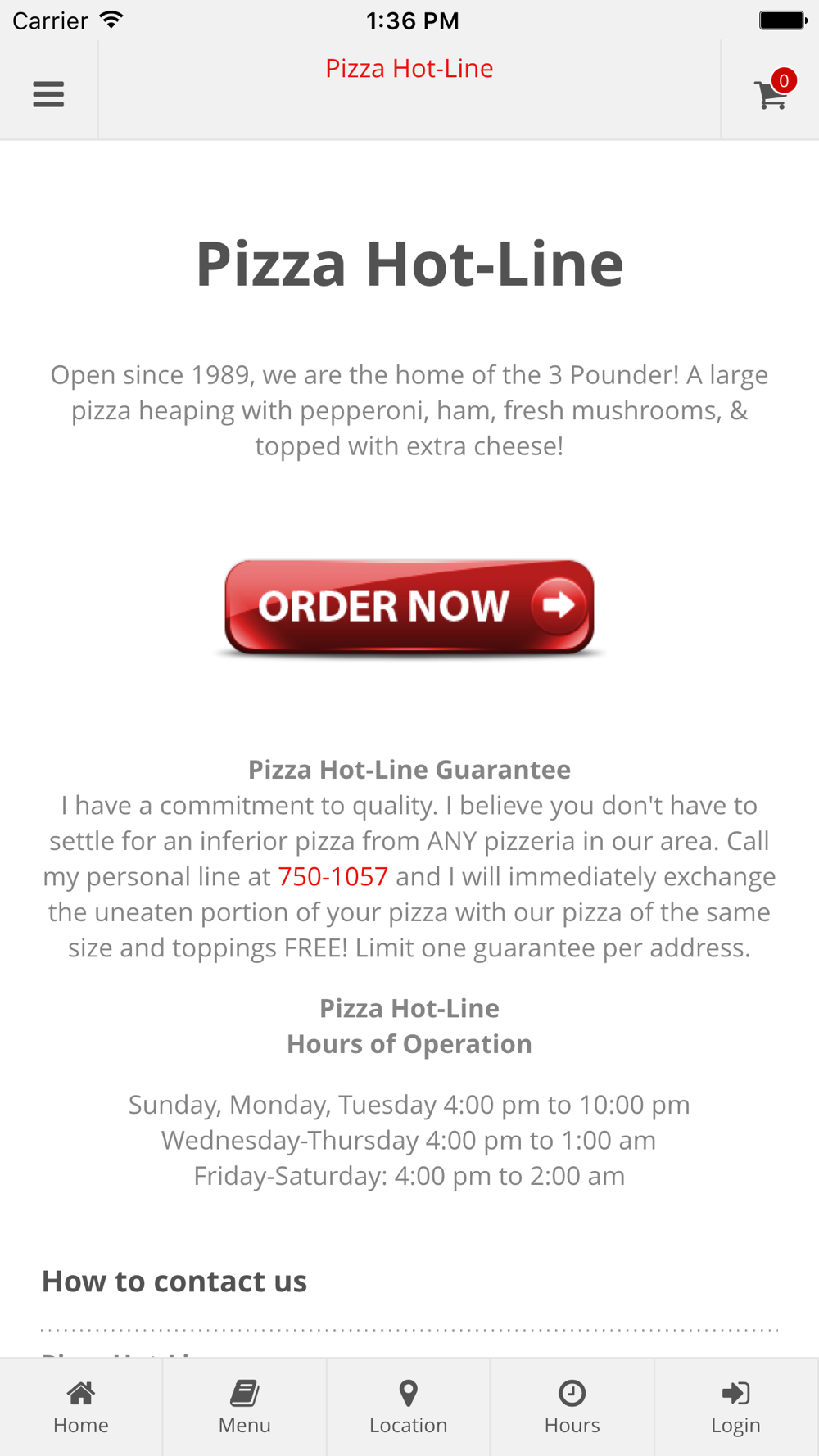Call the 750-1057 phone link
The height and width of the screenshot is (1456, 819).
(333, 876)
